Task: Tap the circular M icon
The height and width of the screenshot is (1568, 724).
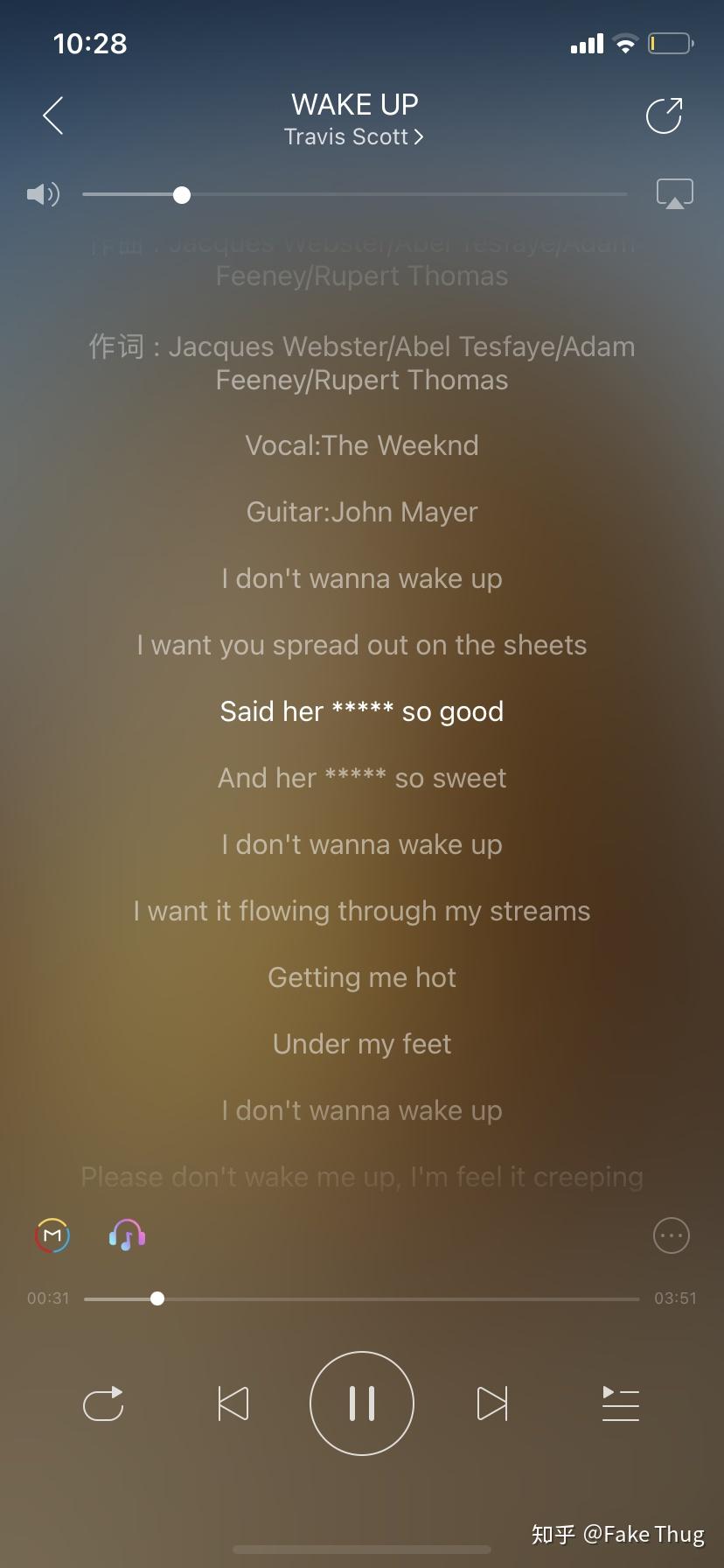Action: pos(52,1235)
